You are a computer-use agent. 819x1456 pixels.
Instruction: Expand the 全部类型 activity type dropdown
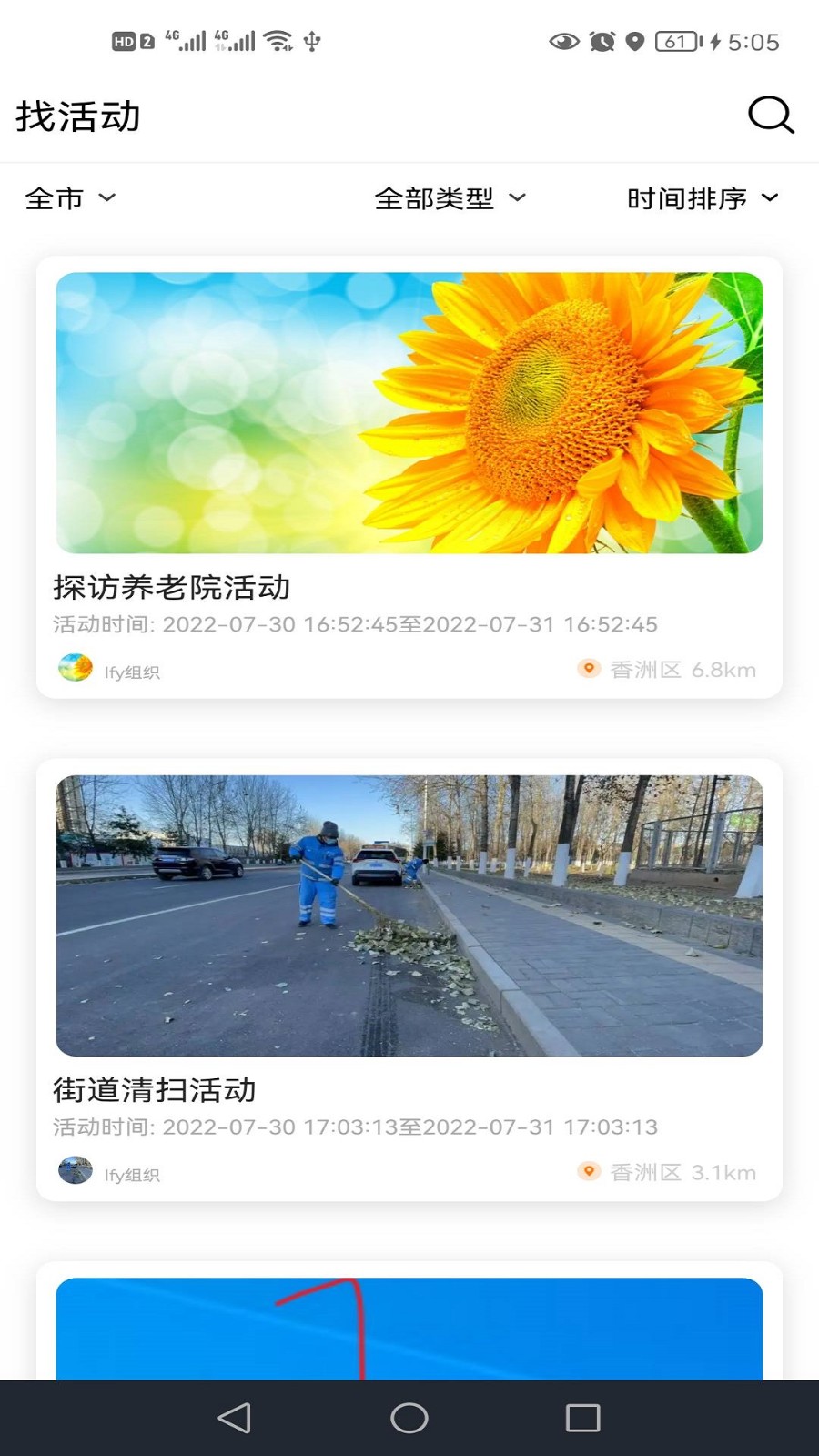point(450,198)
